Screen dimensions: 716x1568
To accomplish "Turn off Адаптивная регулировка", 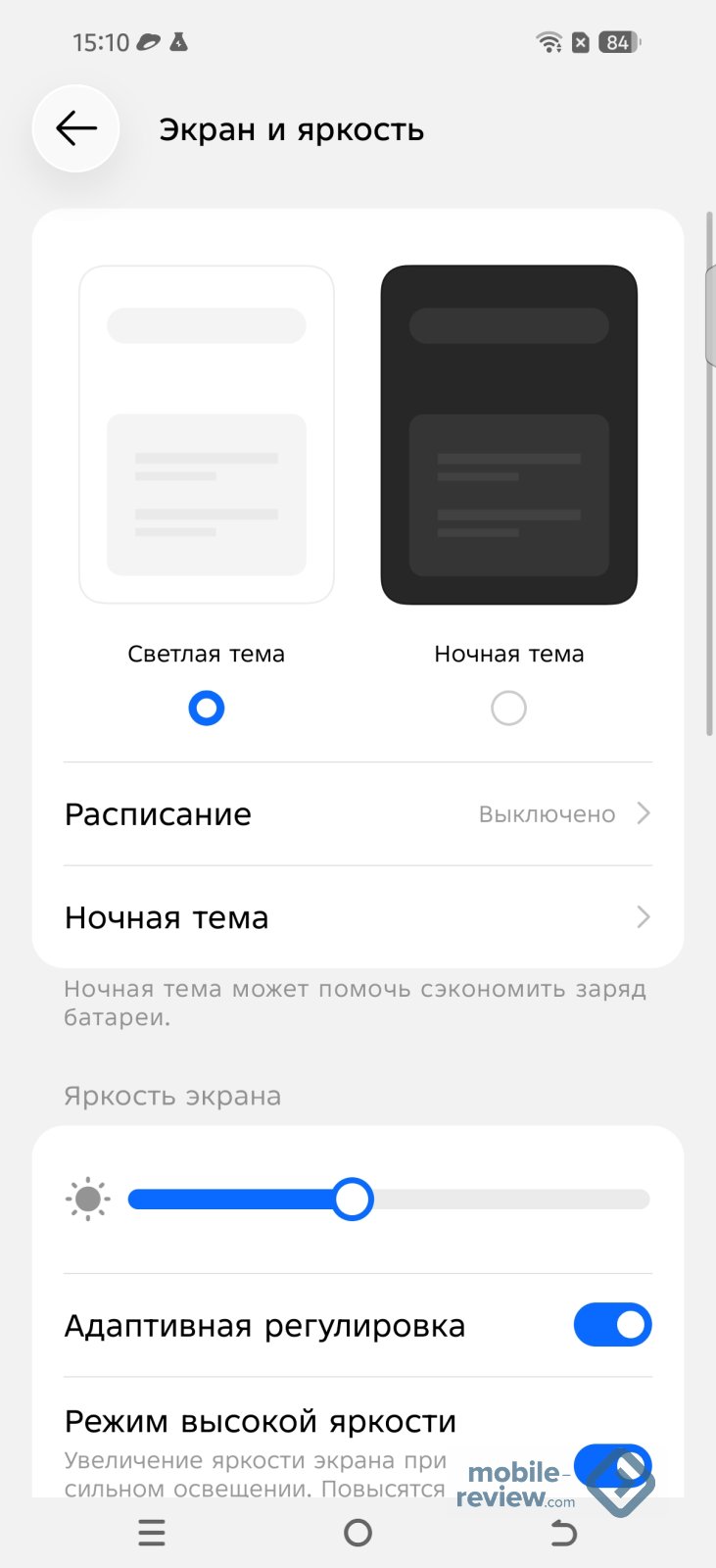I will pyautogui.click(x=612, y=1325).
